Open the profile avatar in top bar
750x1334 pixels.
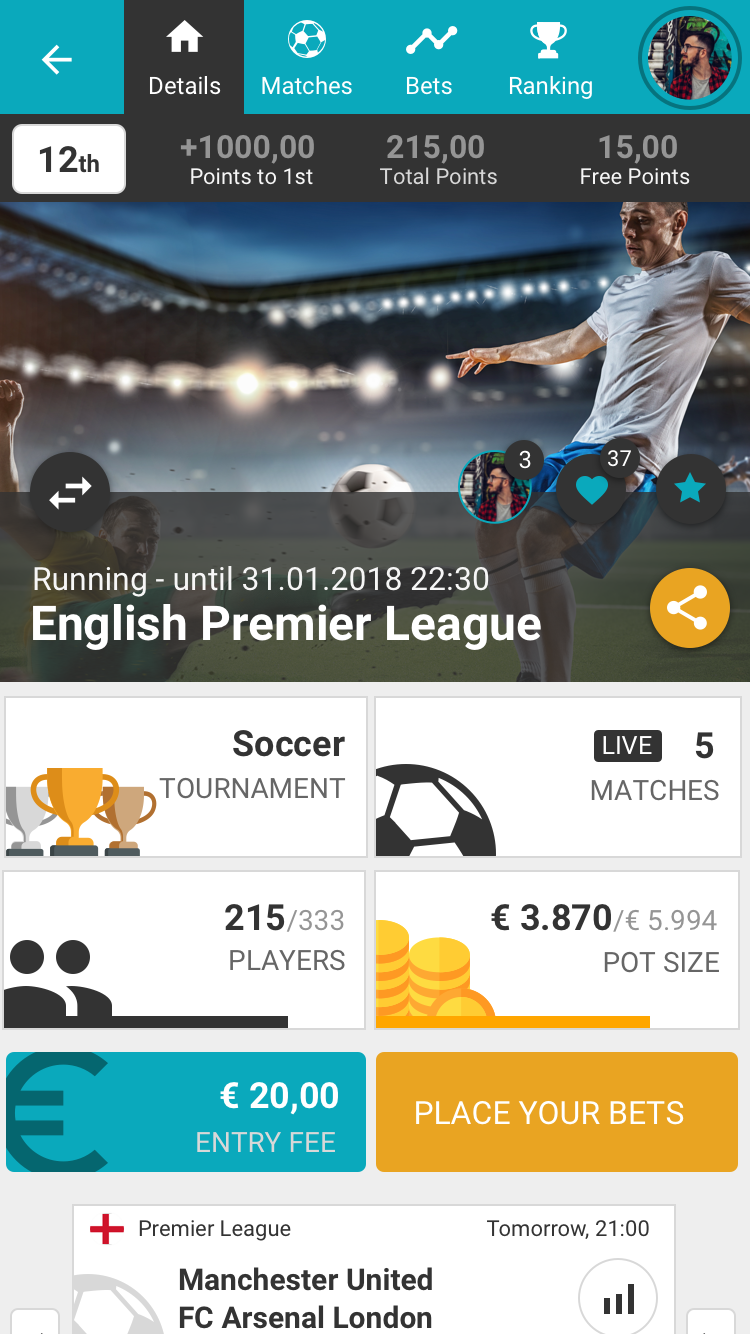pos(689,58)
